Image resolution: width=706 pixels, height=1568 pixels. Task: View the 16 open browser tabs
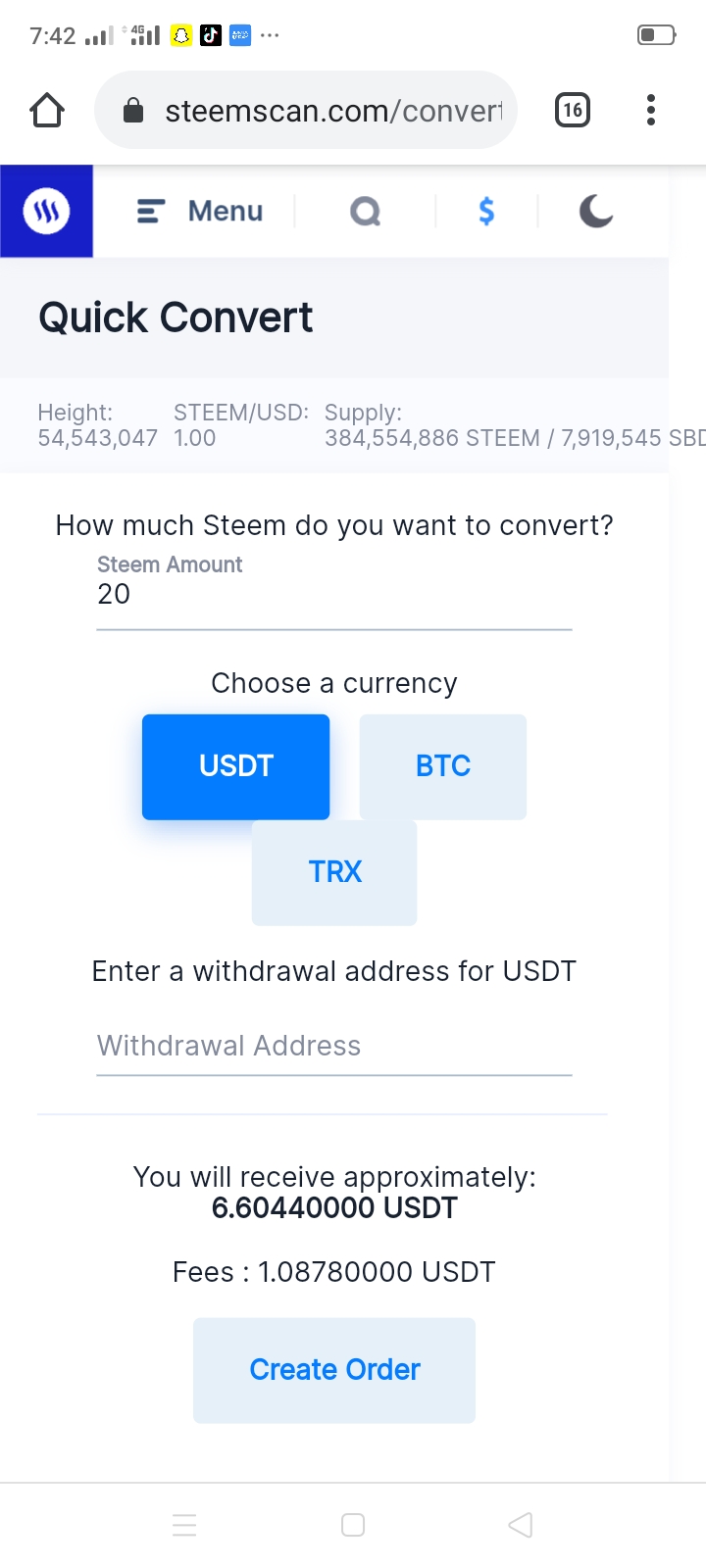click(x=573, y=110)
